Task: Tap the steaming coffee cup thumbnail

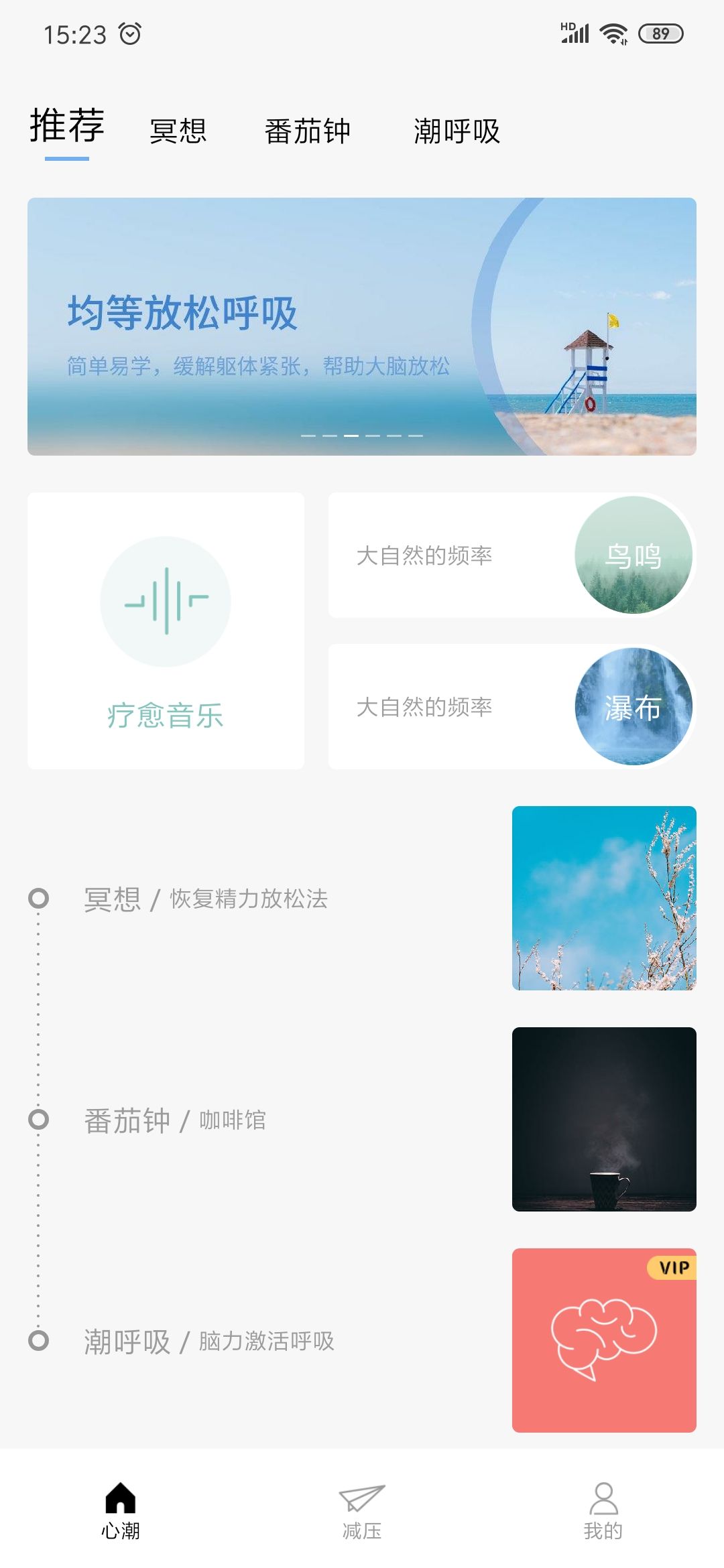Action: (x=604, y=1119)
